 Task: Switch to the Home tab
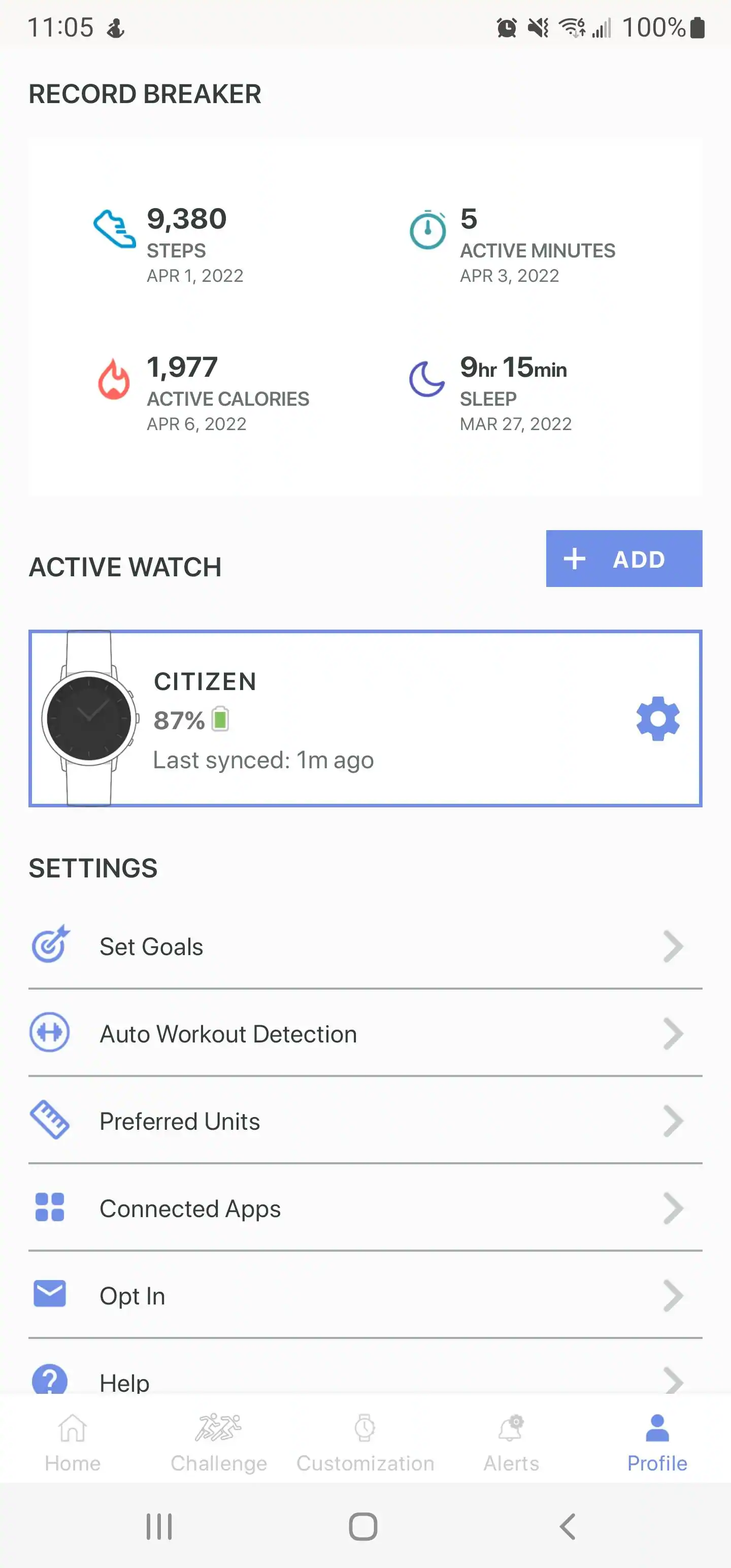73,1443
